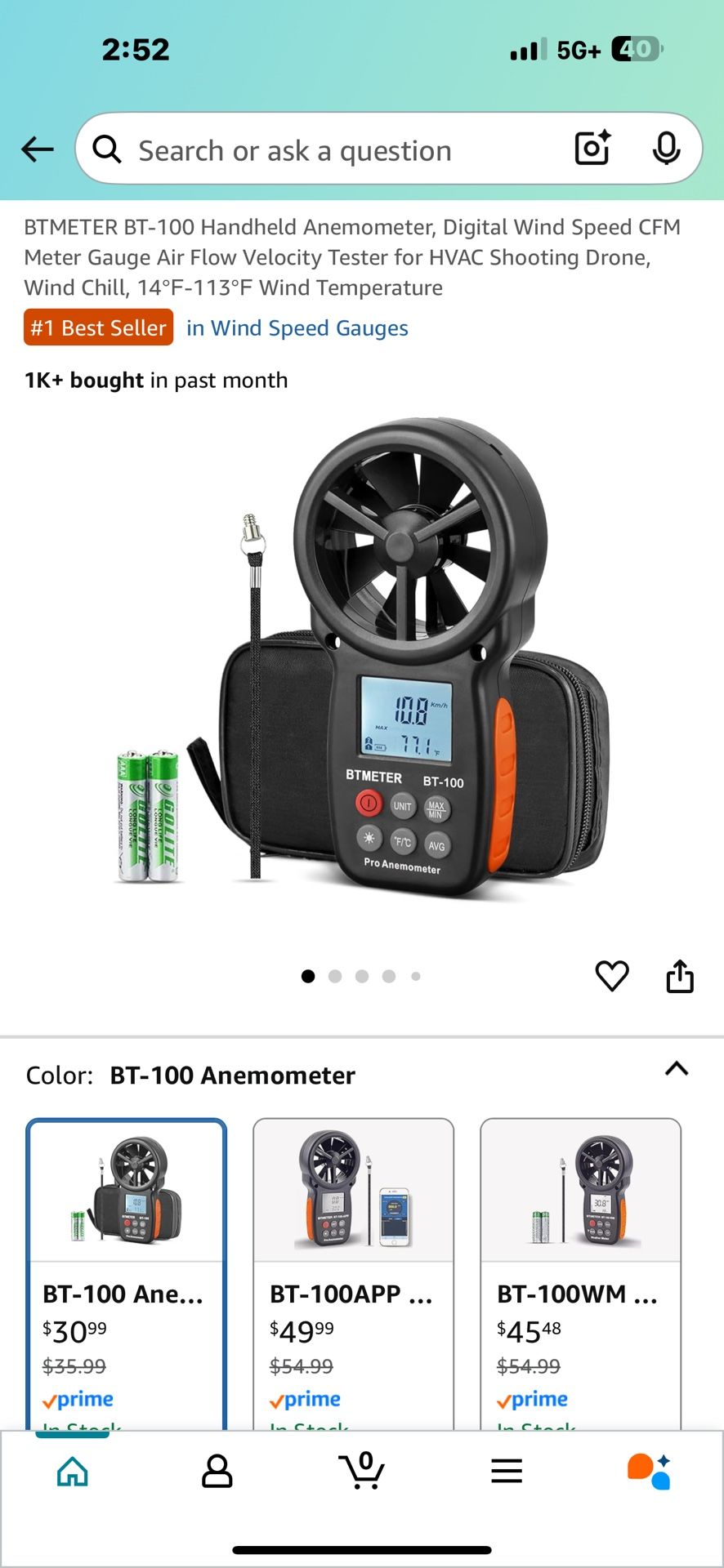Viewport: 724px width, 1568px height.
Task: Go to the Home tab
Action: click(x=73, y=1472)
